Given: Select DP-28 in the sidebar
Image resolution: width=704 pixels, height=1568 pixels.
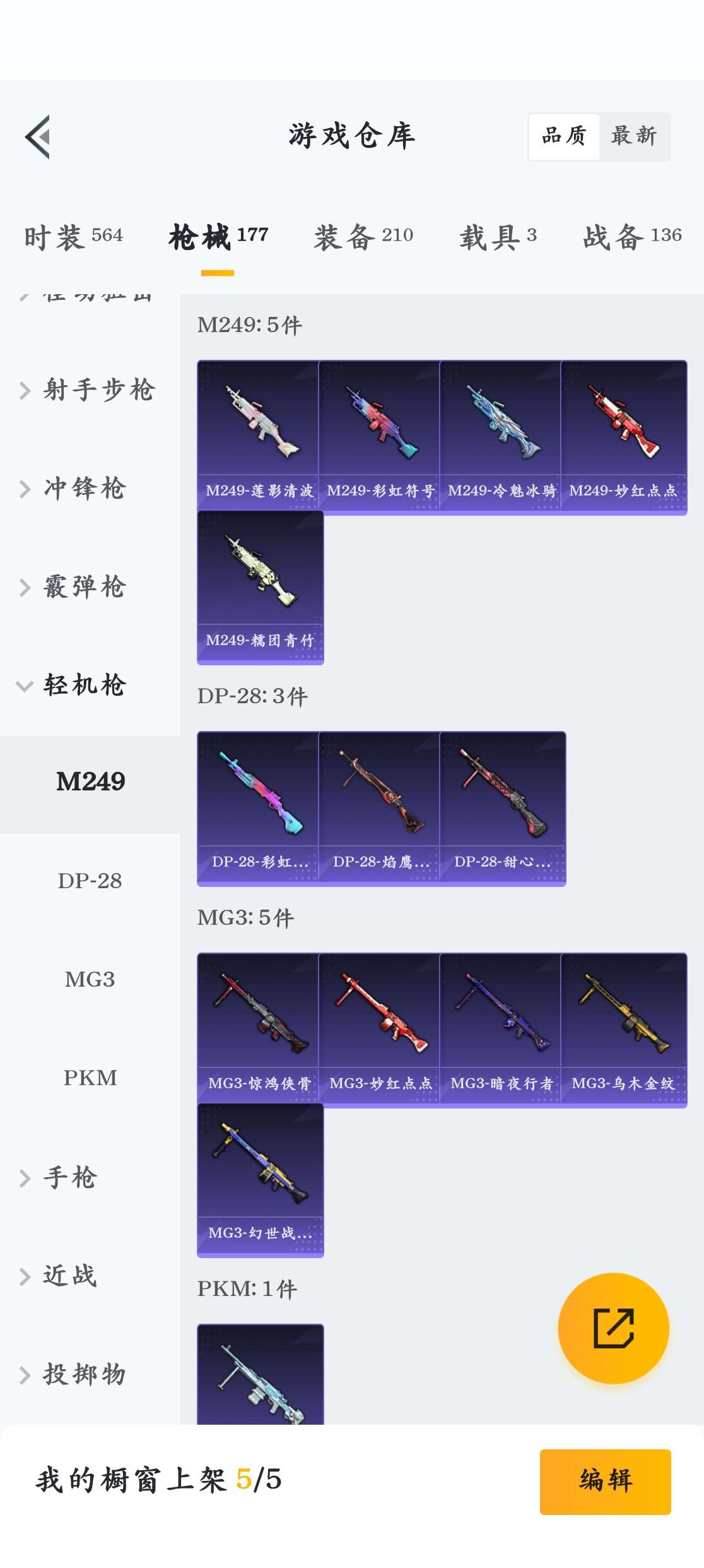Looking at the screenshot, I should point(90,881).
